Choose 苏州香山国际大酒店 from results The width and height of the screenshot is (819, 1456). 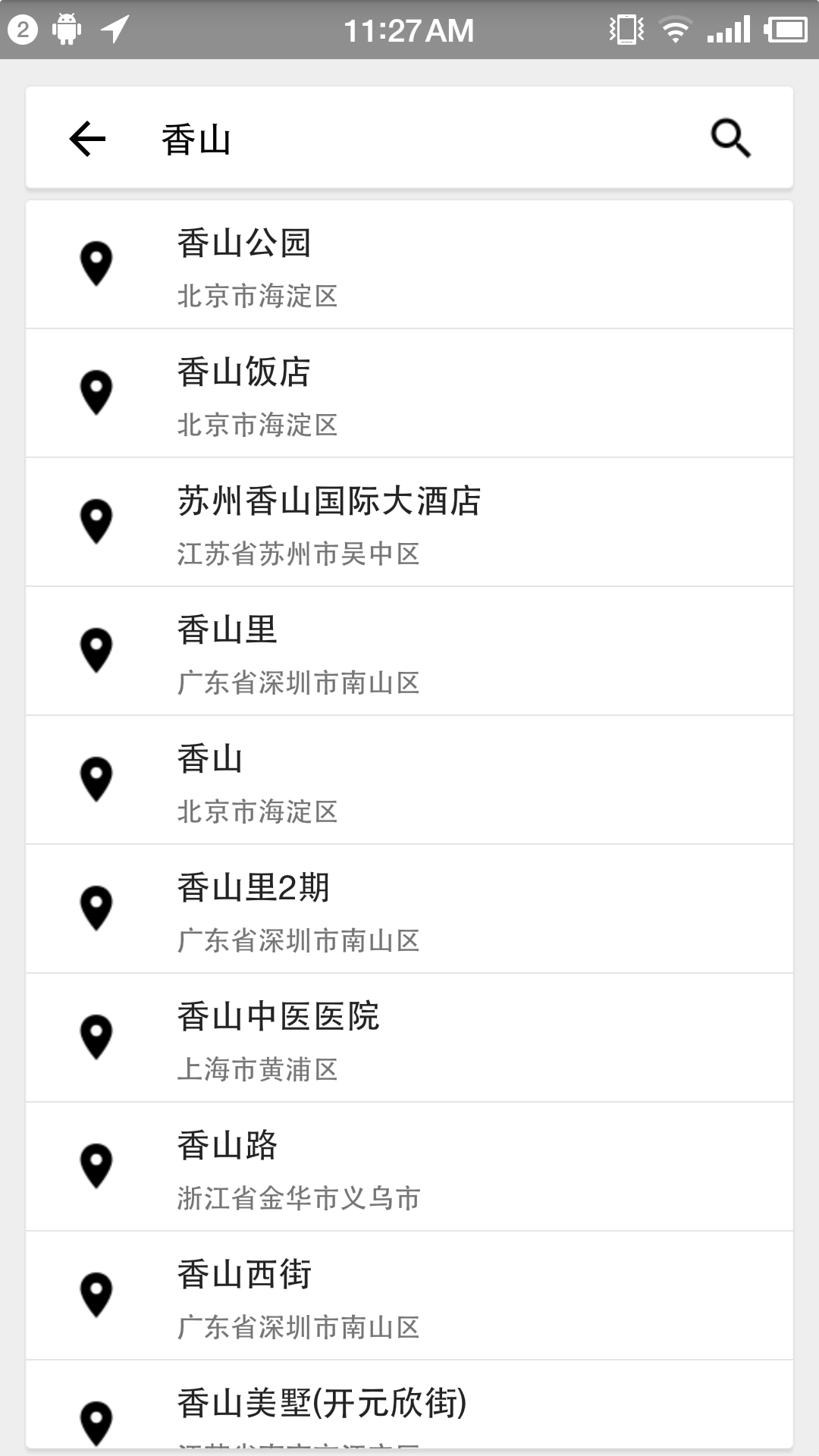tap(409, 523)
